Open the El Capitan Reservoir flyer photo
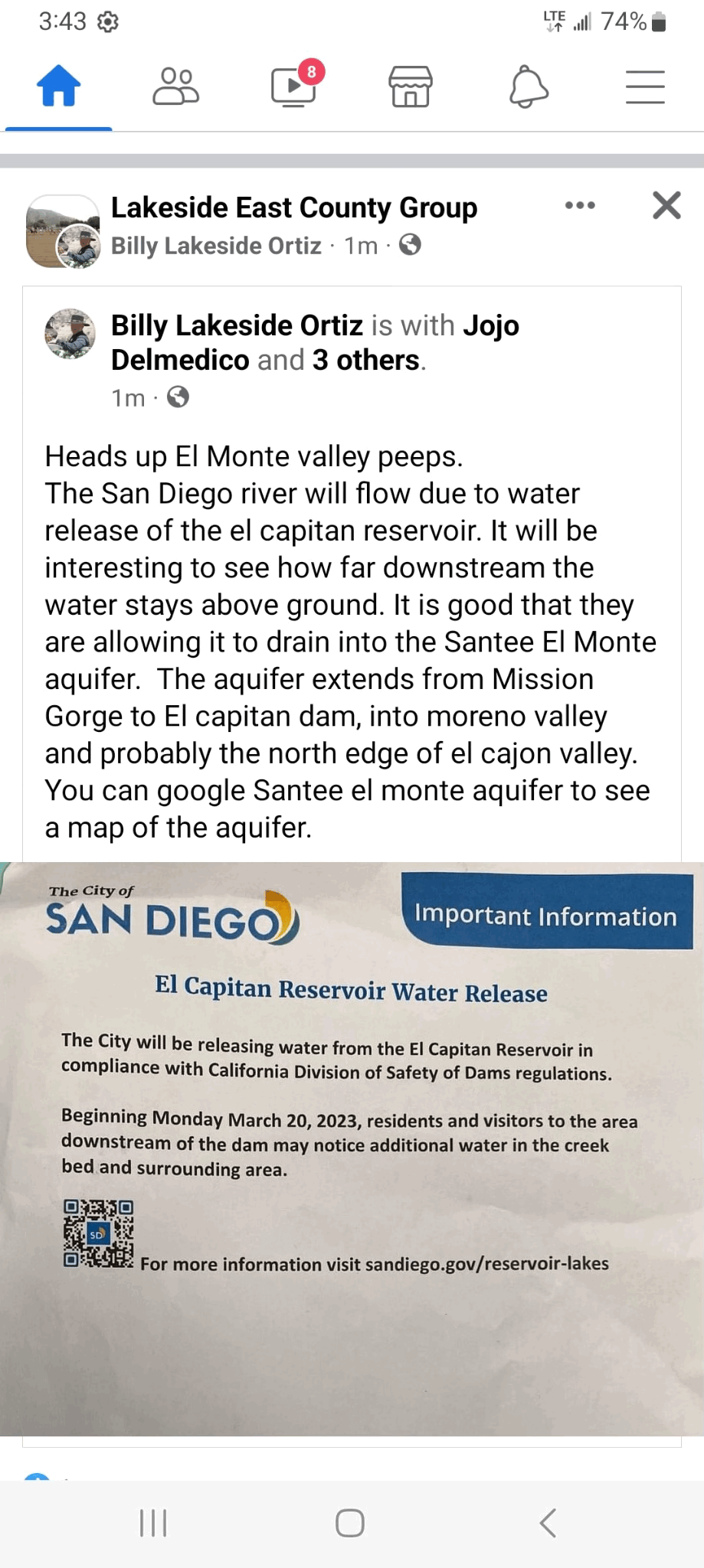This screenshot has width=704, height=1568. coord(352,1148)
